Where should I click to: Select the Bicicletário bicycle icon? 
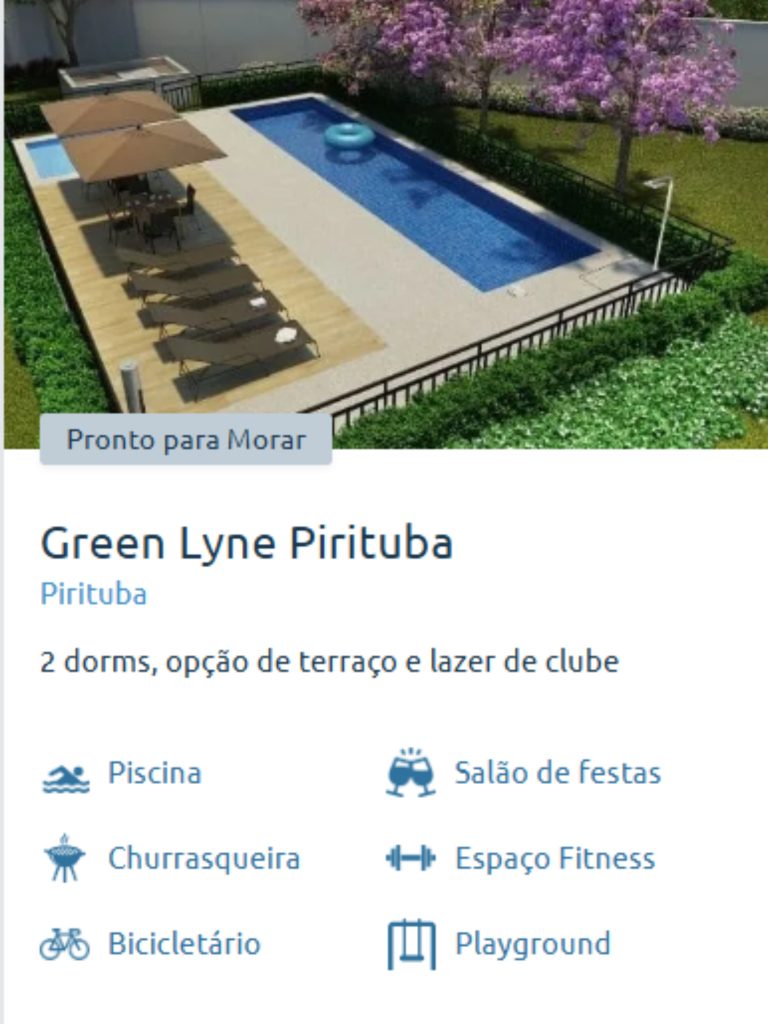(66, 942)
